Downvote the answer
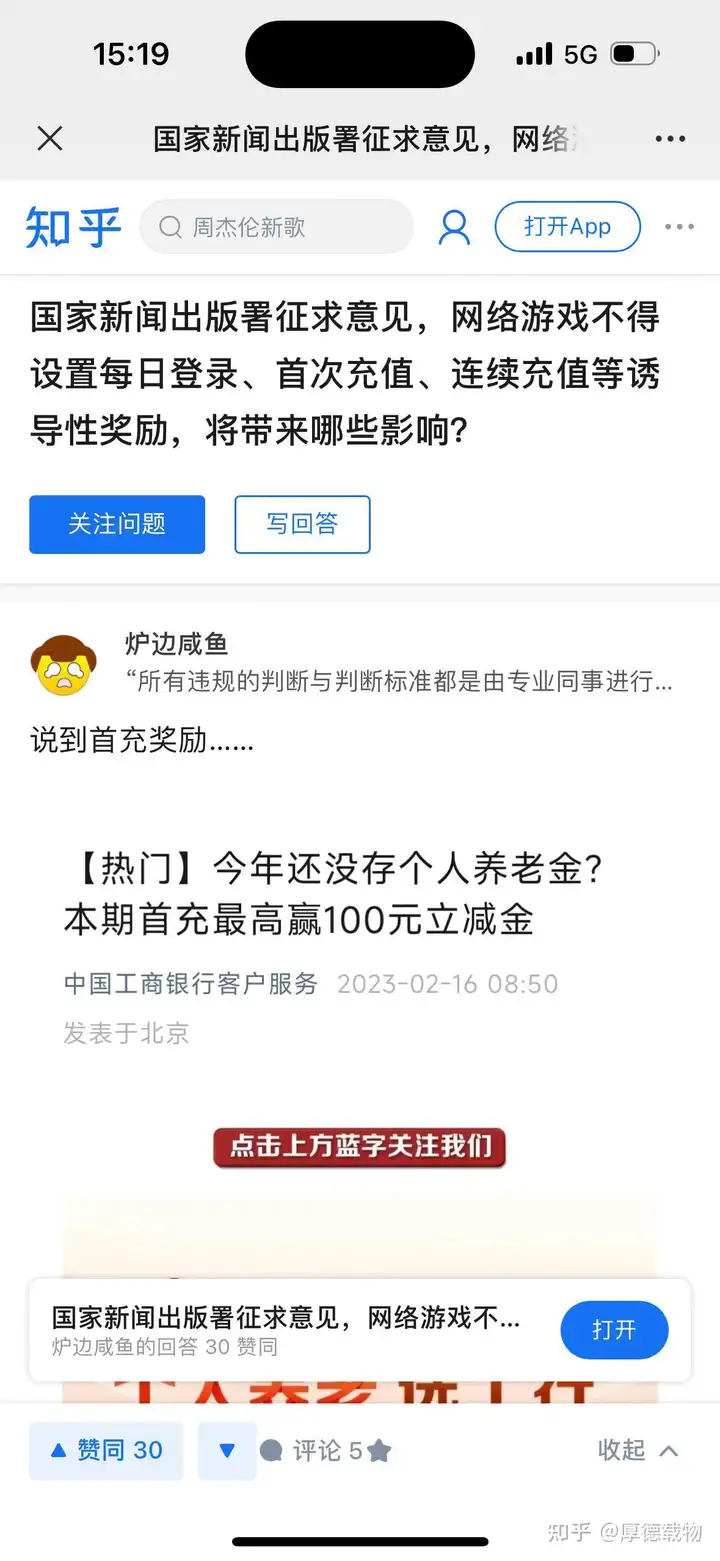This screenshot has height=1561, width=720. (x=227, y=1450)
